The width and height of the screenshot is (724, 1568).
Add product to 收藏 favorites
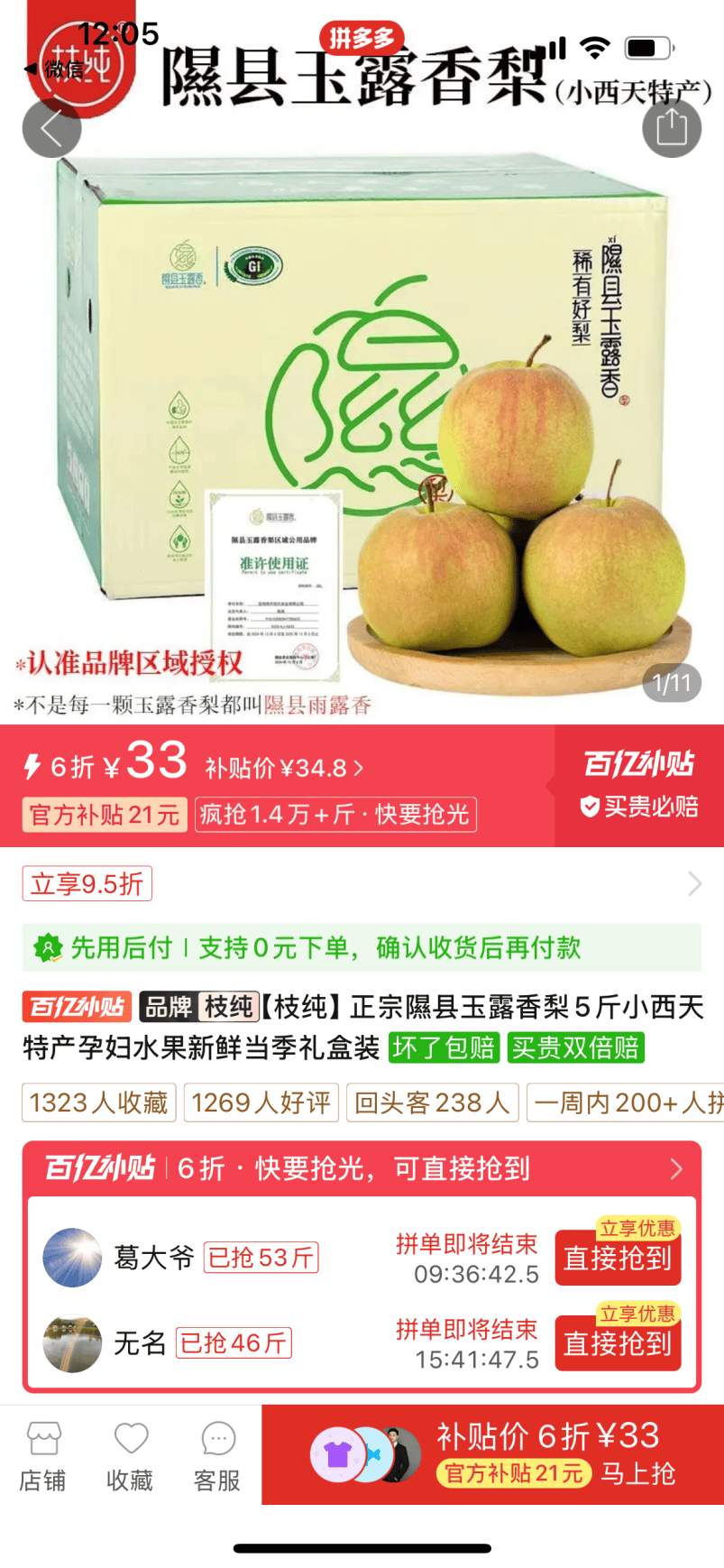pos(130,1456)
